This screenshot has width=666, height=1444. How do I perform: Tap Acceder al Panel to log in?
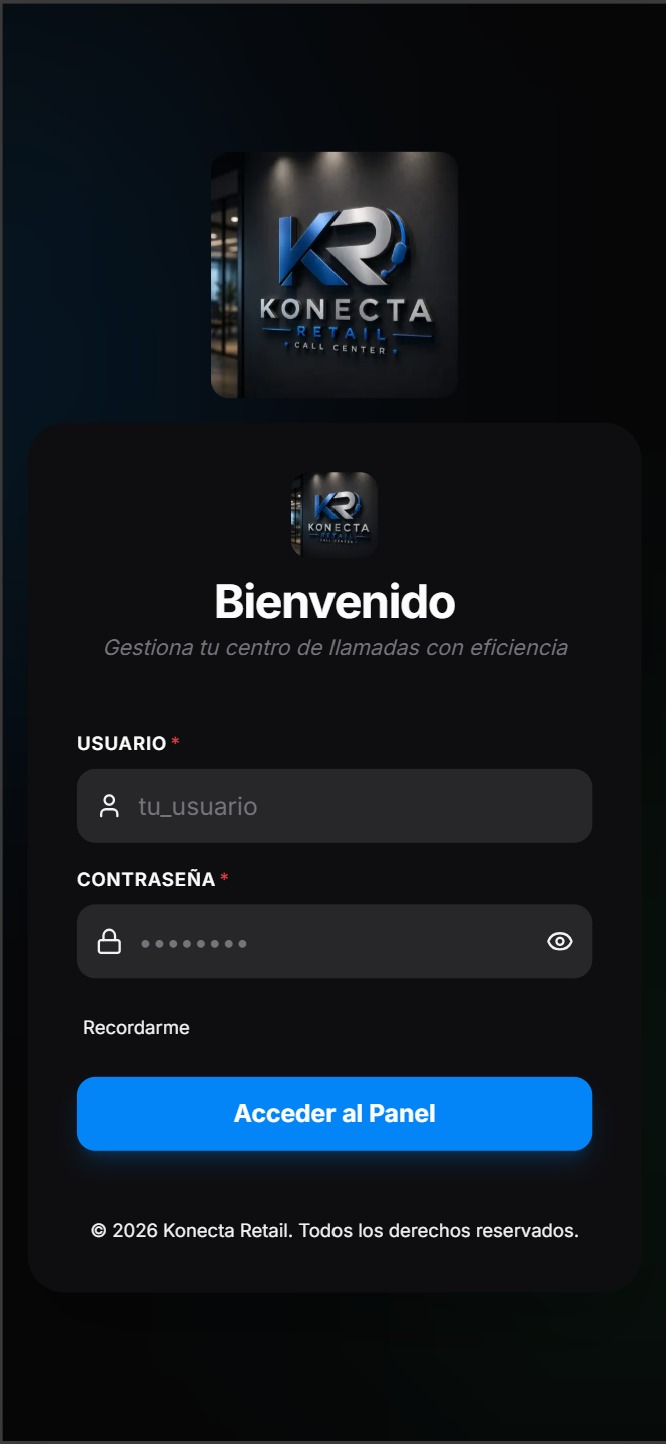(334, 1114)
